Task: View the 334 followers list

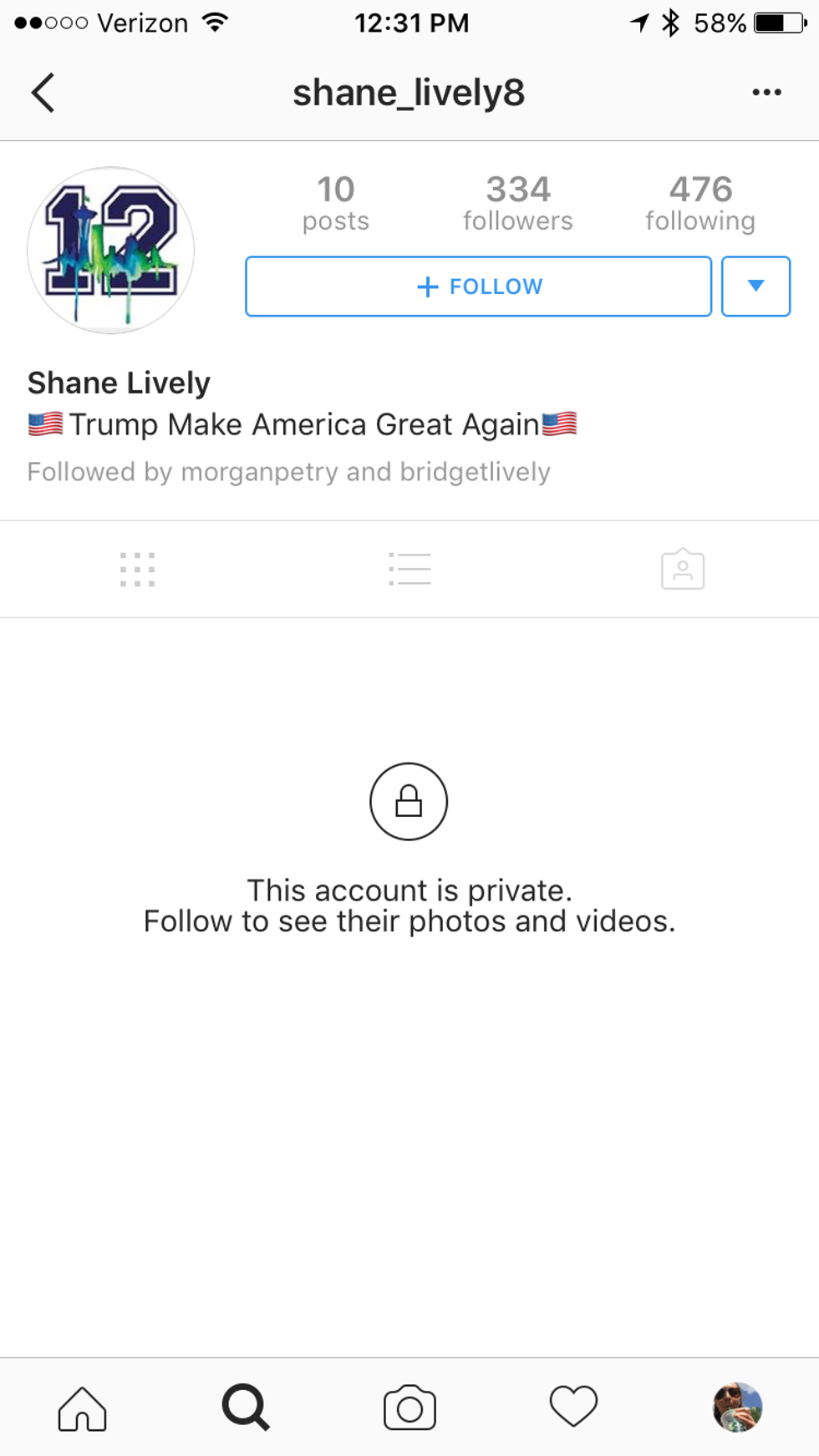Action: click(518, 203)
